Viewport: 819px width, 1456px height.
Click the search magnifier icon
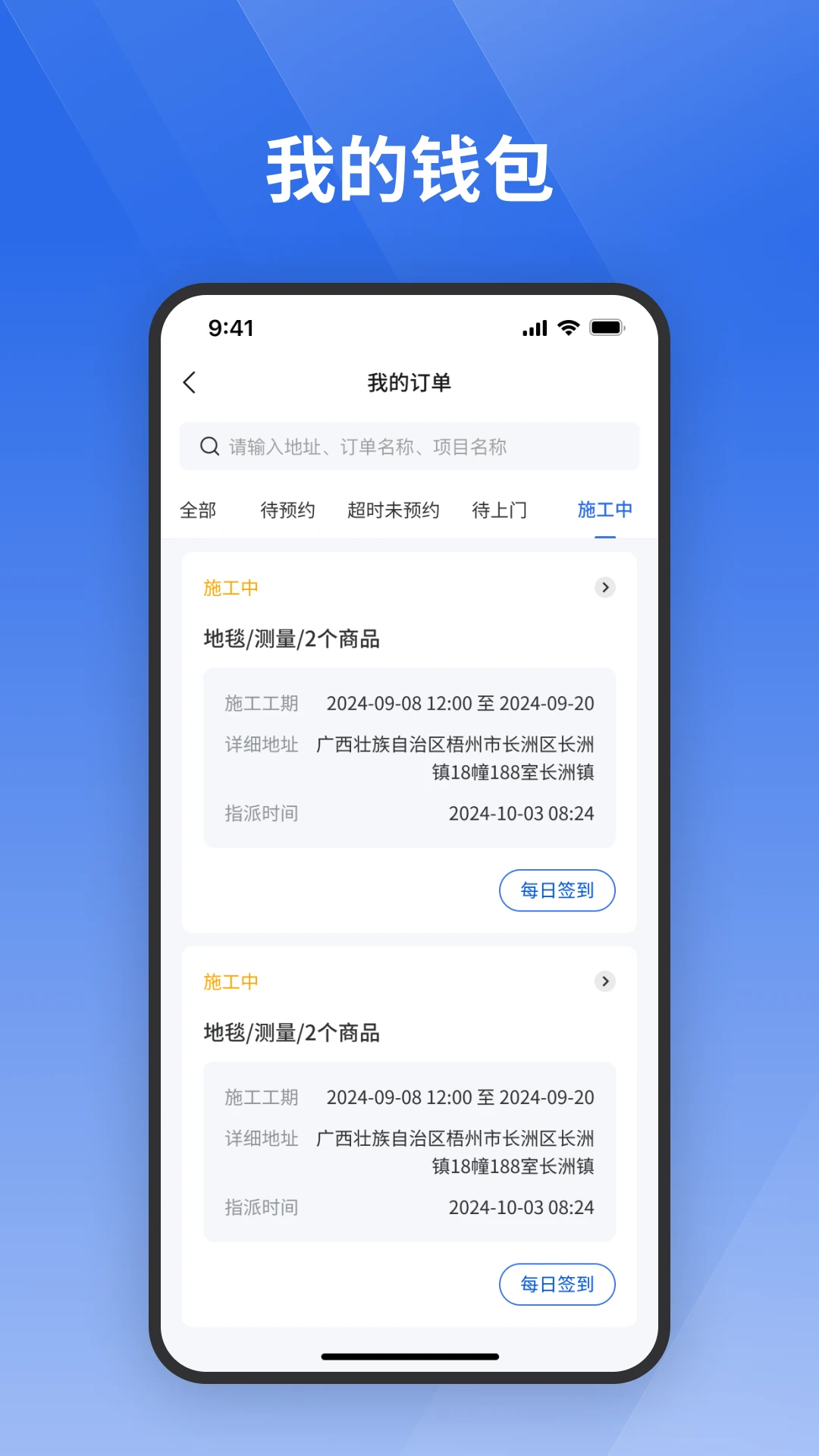point(209,446)
